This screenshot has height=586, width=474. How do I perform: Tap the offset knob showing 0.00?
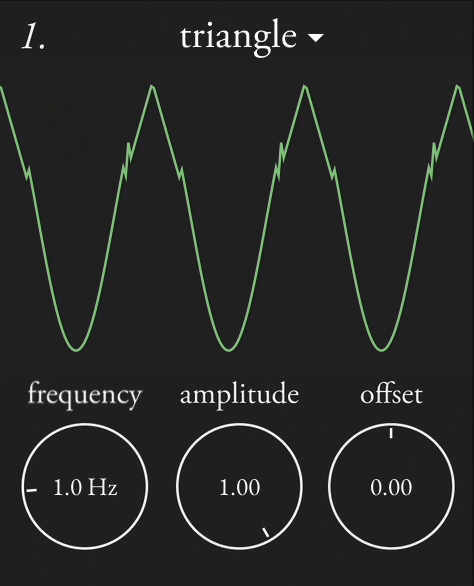[391, 486]
